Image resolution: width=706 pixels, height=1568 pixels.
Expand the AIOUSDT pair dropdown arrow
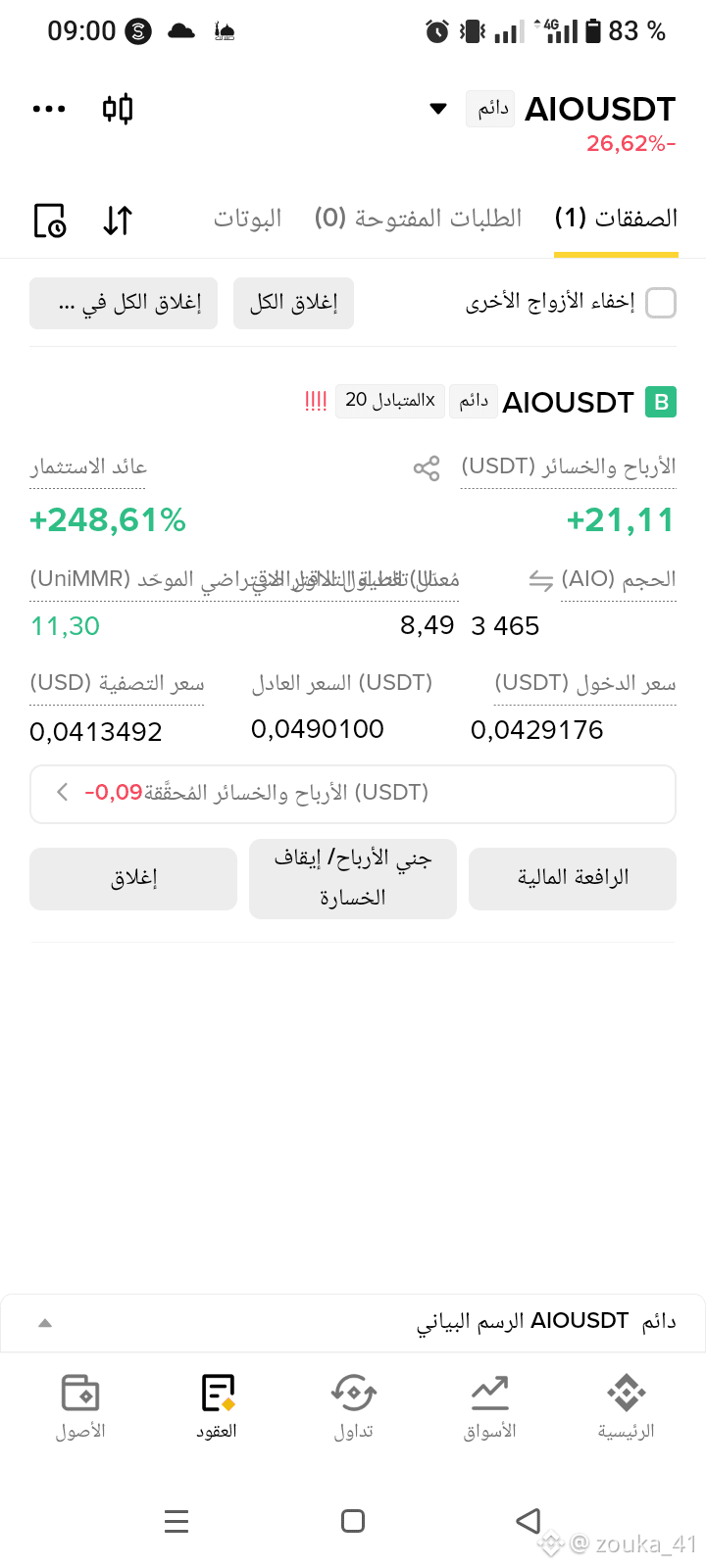(438, 109)
